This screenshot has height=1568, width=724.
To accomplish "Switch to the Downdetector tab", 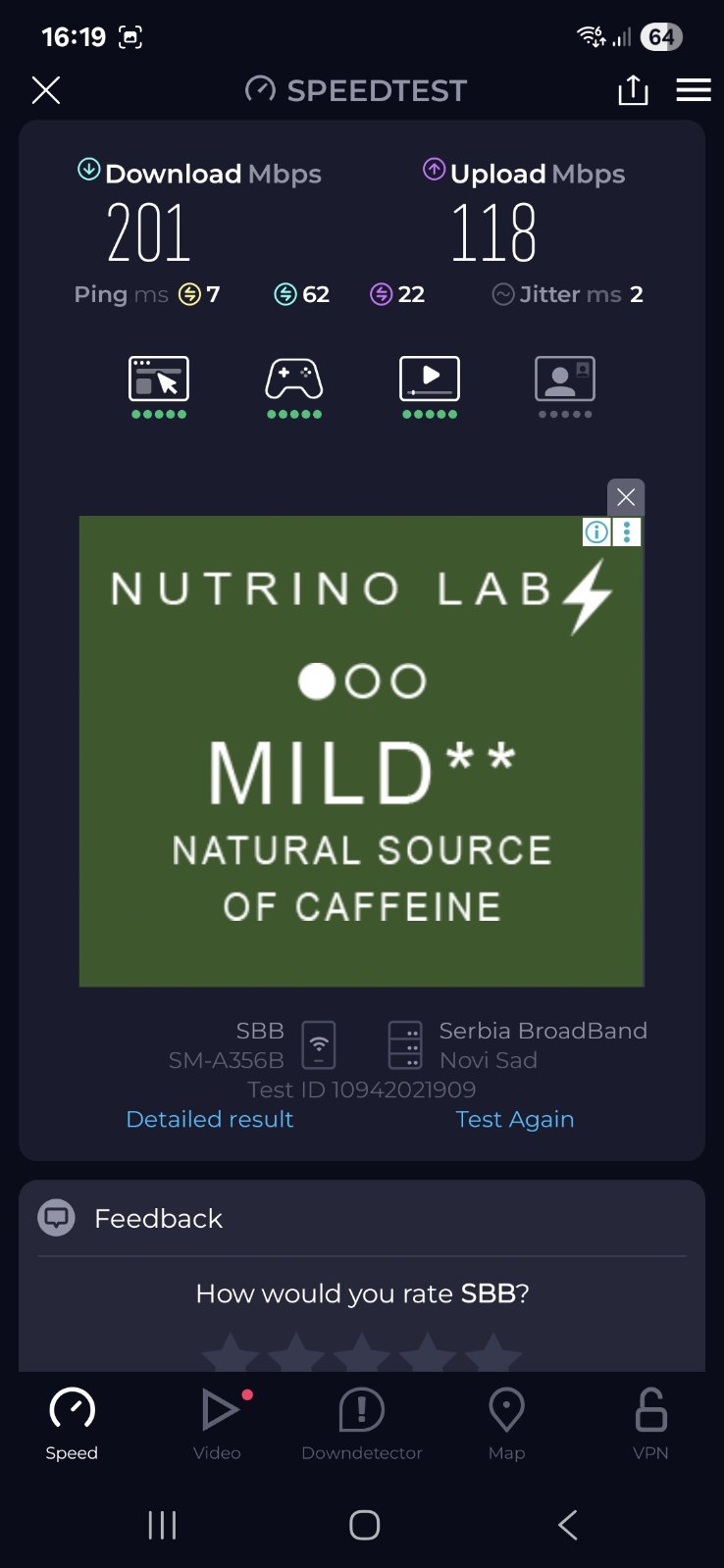I will (362, 1423).
